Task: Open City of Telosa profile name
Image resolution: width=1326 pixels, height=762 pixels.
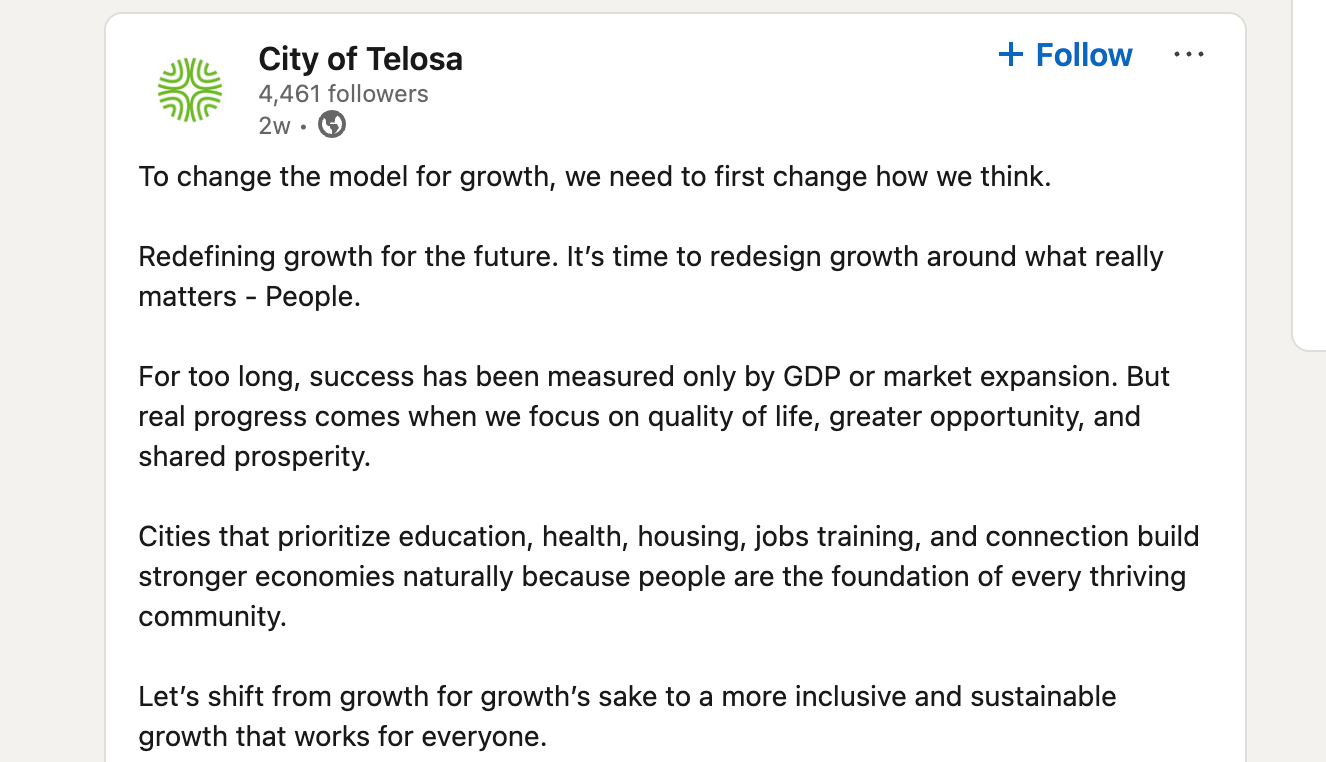Action: [360, 59]
